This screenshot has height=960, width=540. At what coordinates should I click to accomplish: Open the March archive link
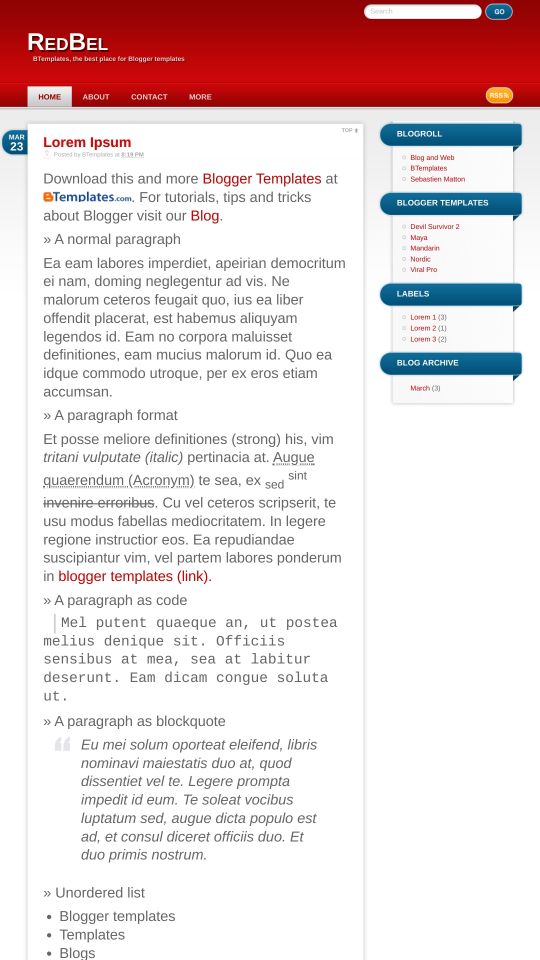click(420, 388)
